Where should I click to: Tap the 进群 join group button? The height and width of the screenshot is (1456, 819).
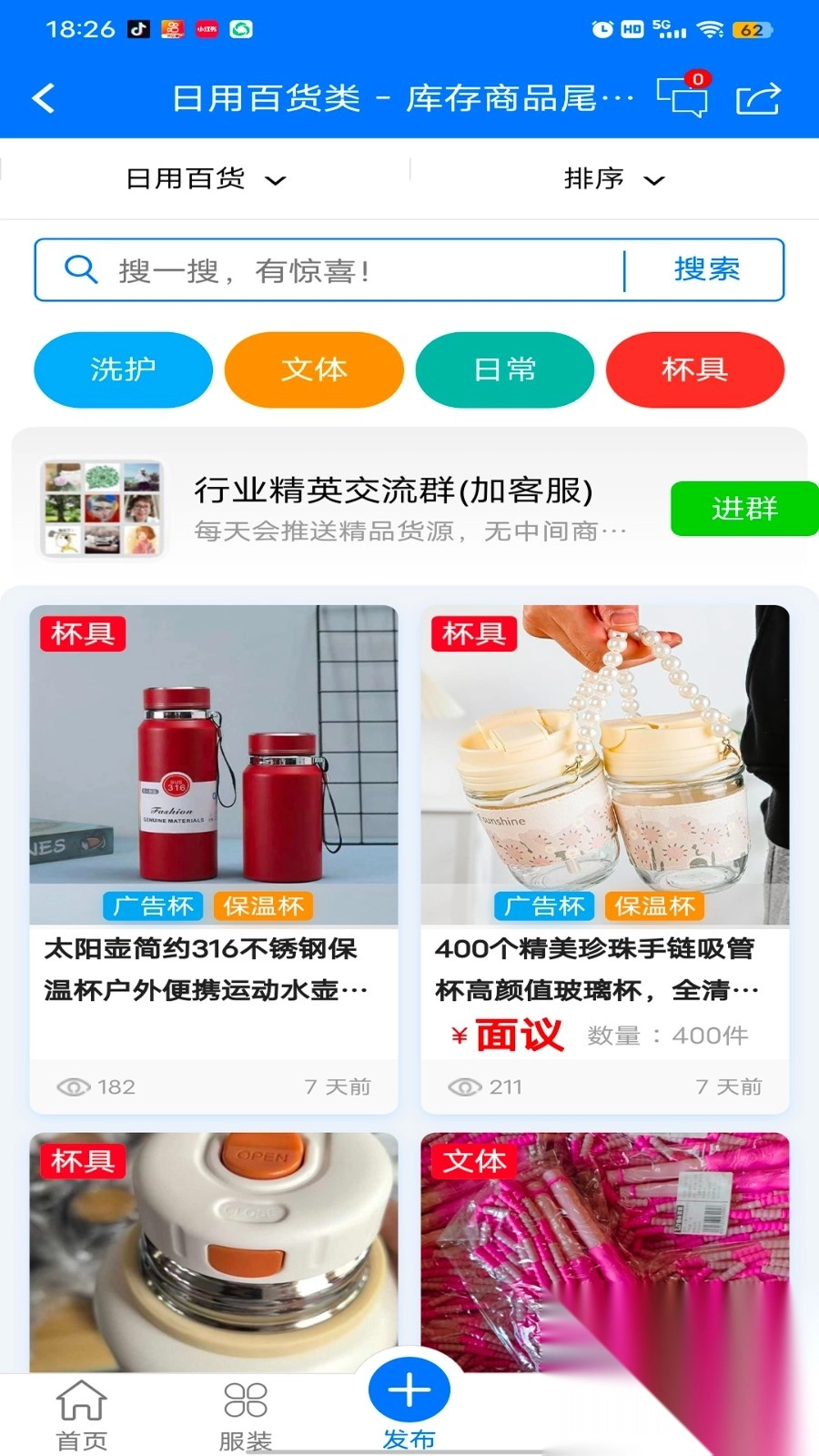point(744,508)
